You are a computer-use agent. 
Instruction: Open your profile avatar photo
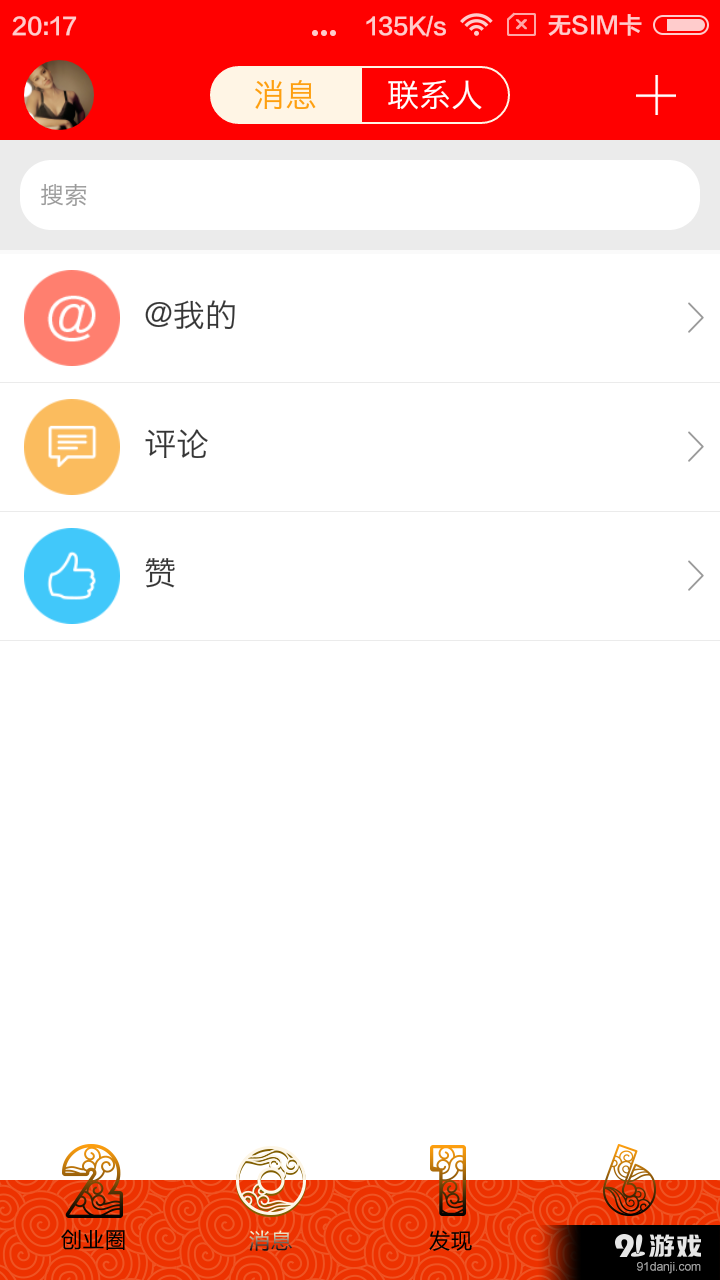(x=58, y=95)
